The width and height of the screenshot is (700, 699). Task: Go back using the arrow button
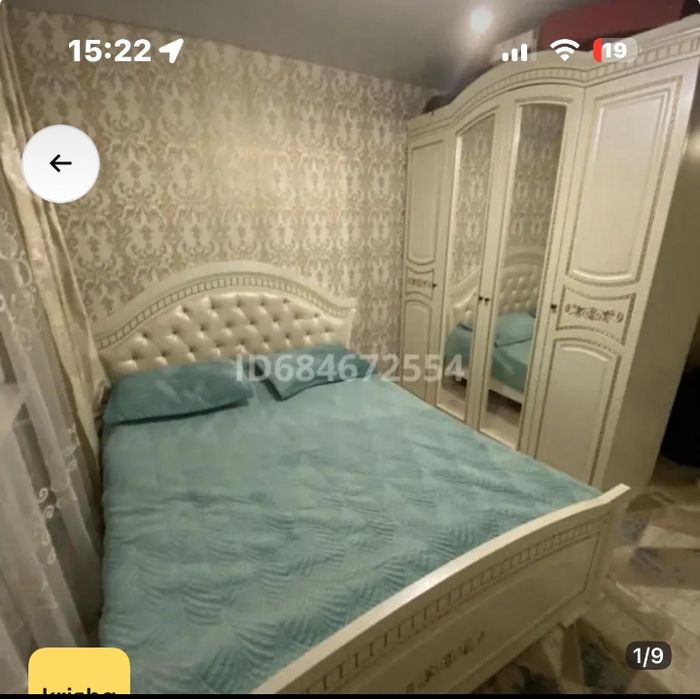pyautogui.click(x=61, y=164)
